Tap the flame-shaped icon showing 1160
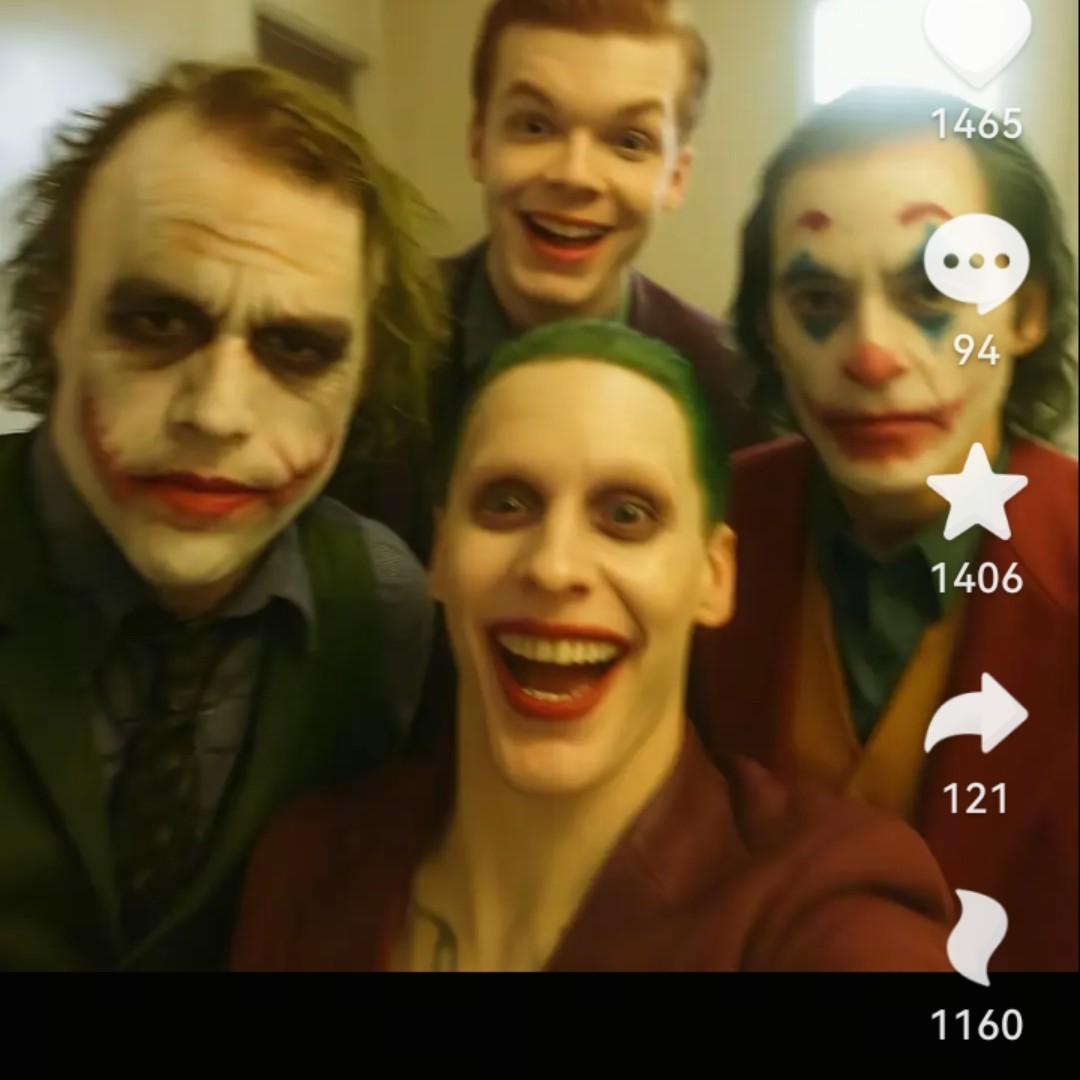The image size is (1080, 1080). (976, 935)
